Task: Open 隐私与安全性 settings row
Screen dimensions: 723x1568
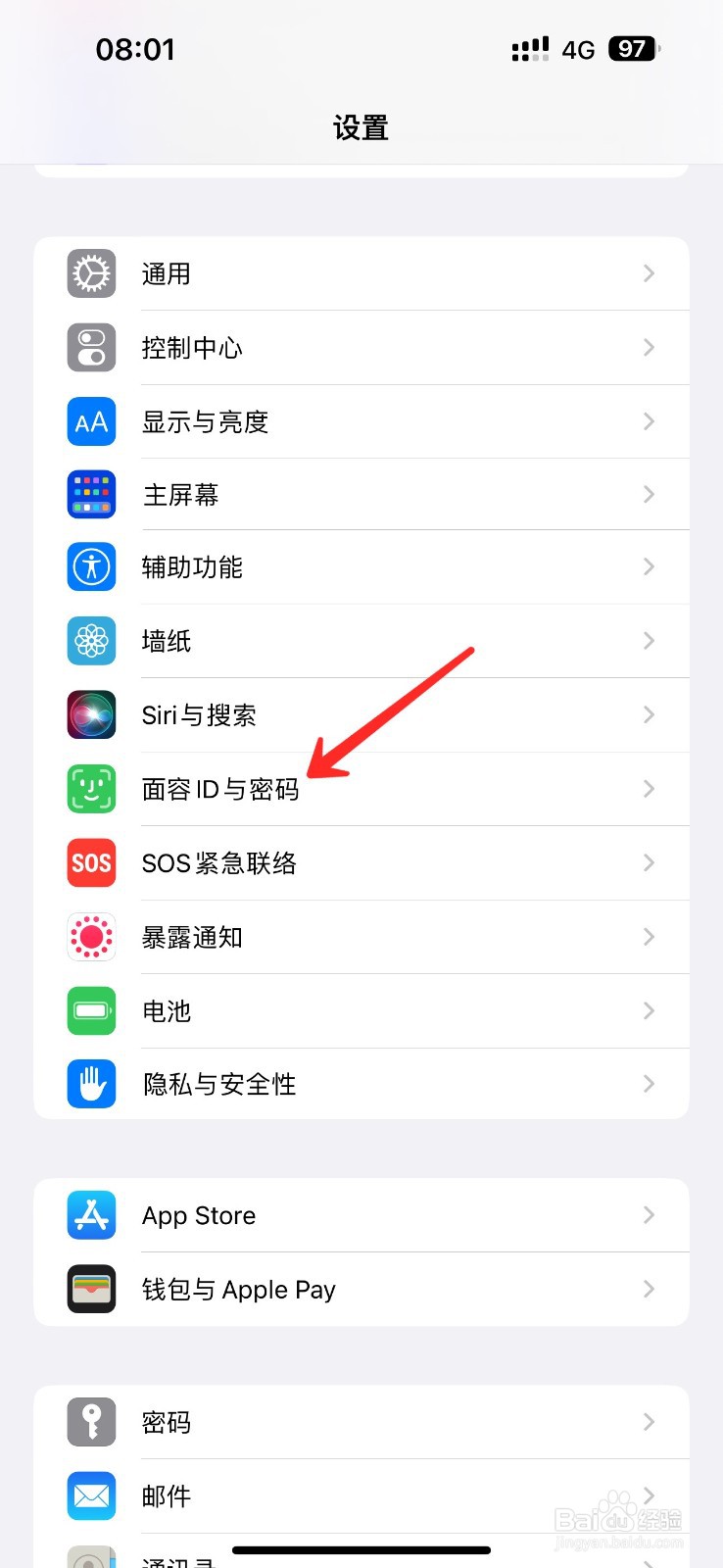Action: pyautogui.click(x=362, y=1084)
